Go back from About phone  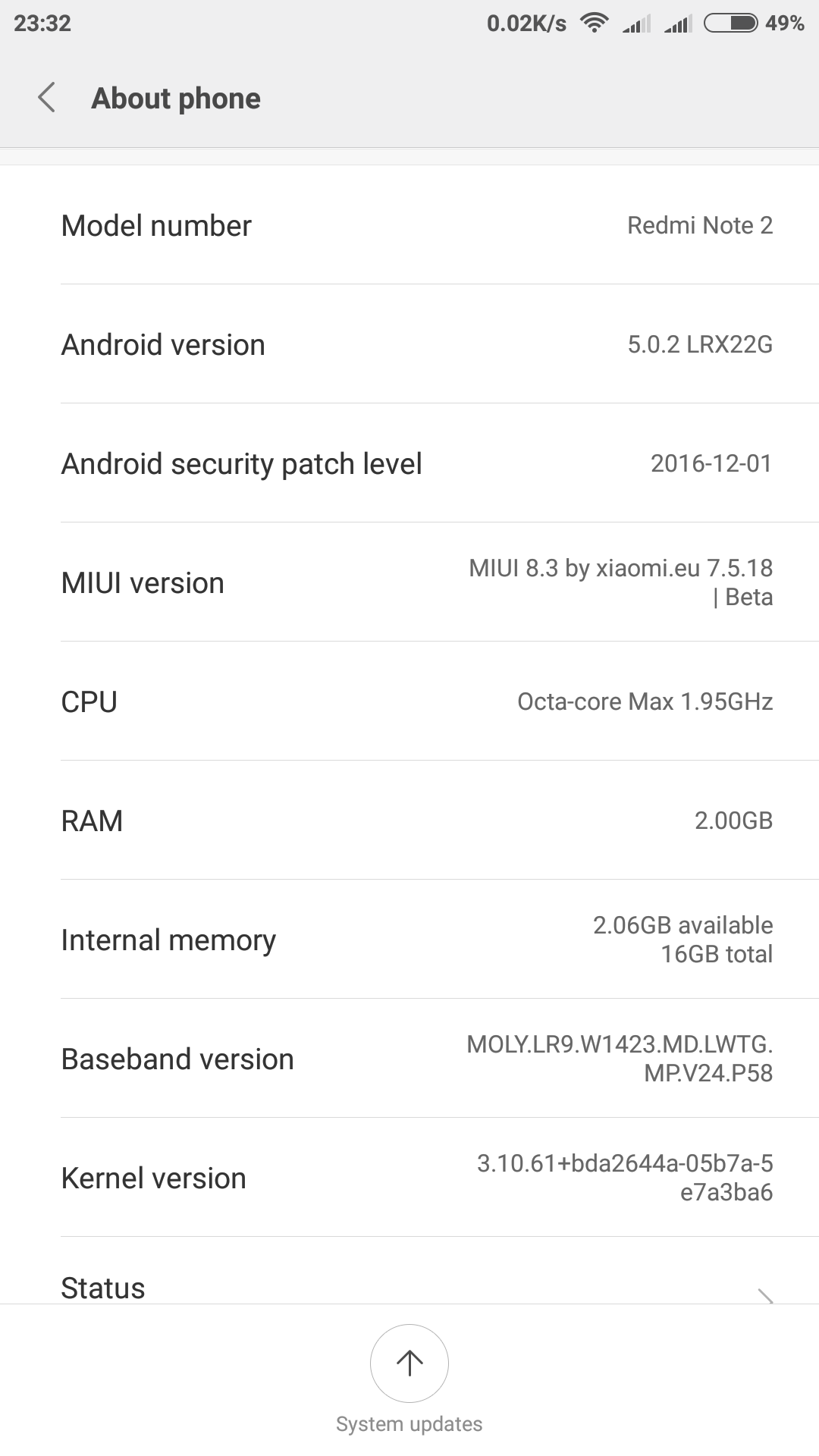[x=47, y=98]
